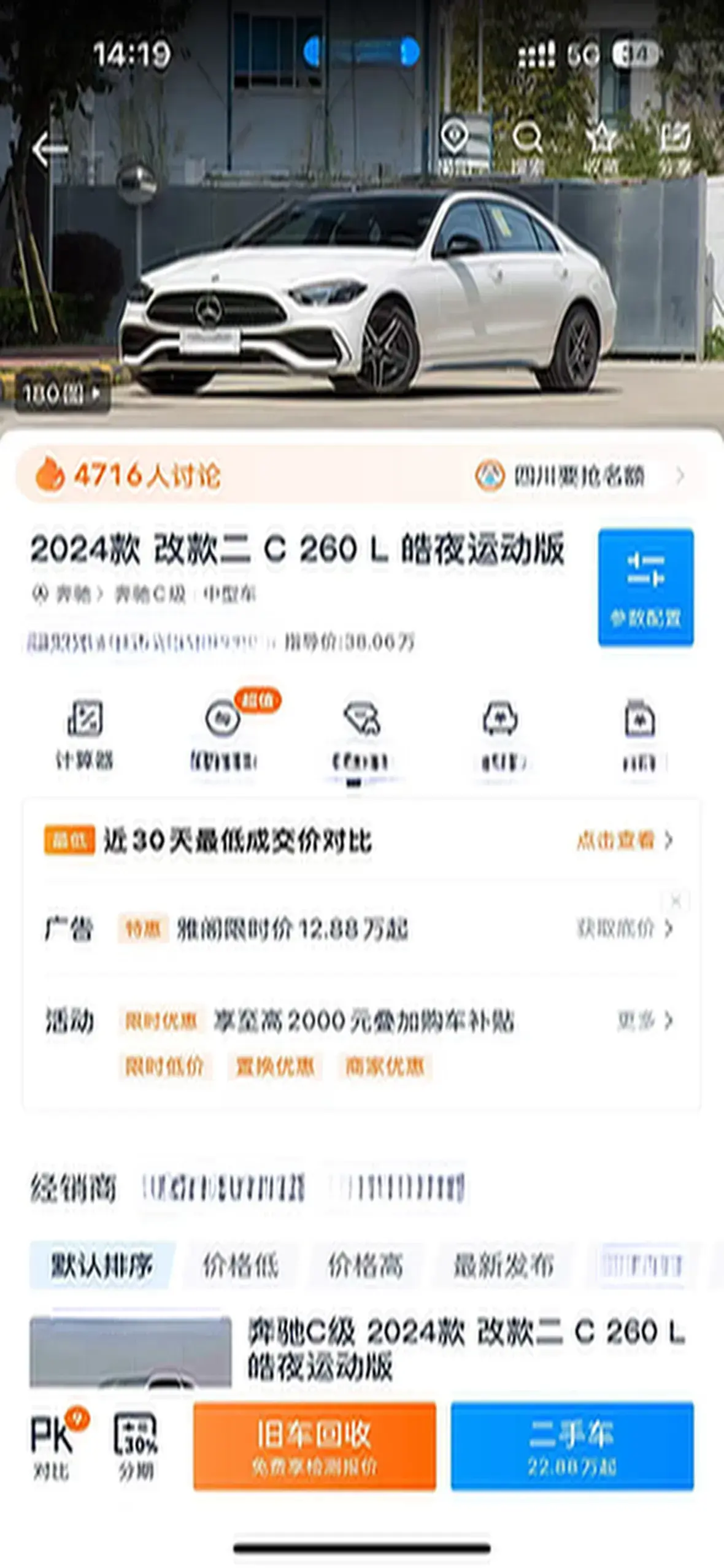This screenshot has width=724, height=1568.
Task: Open the 计算器 calculator tool
Action: 85,734
